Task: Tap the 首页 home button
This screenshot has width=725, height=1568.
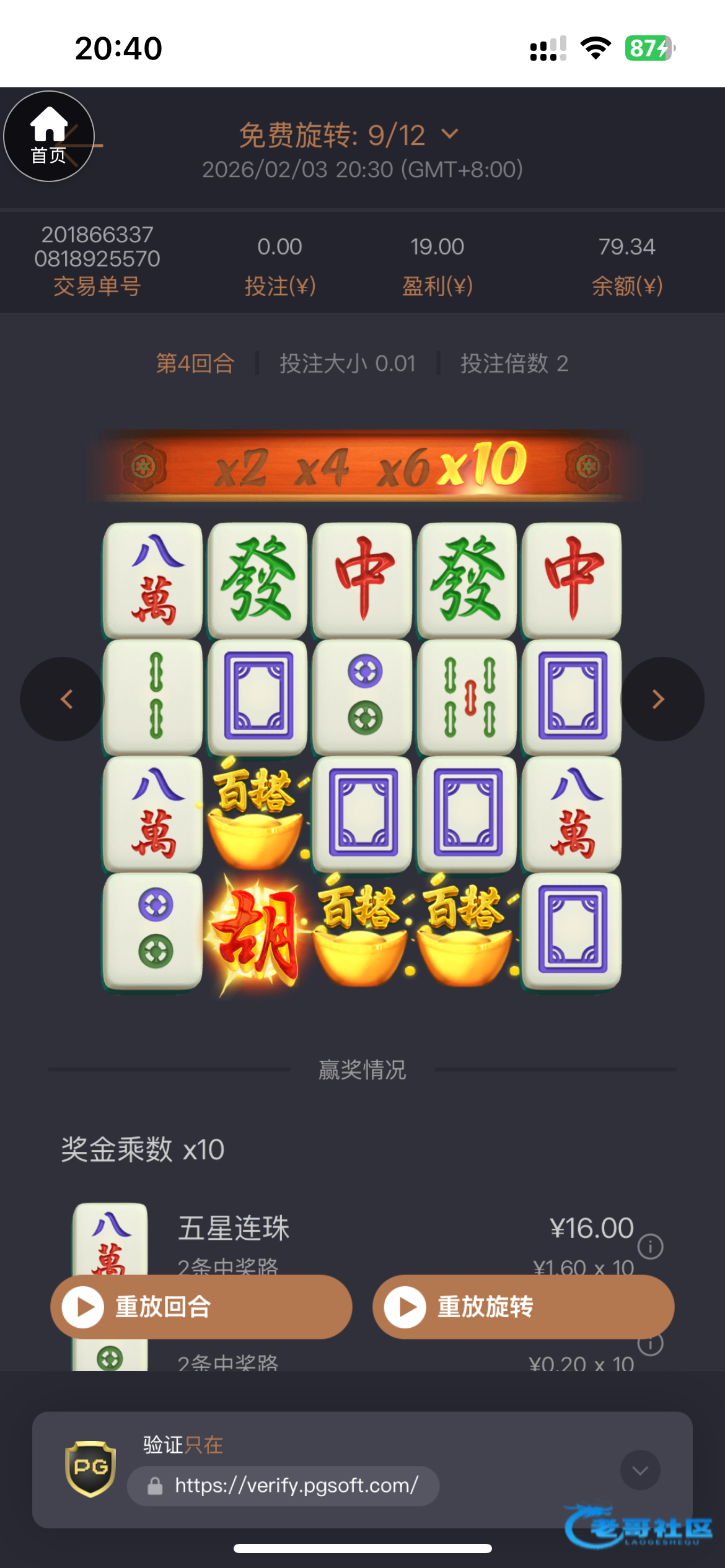Action: [49, 136]
